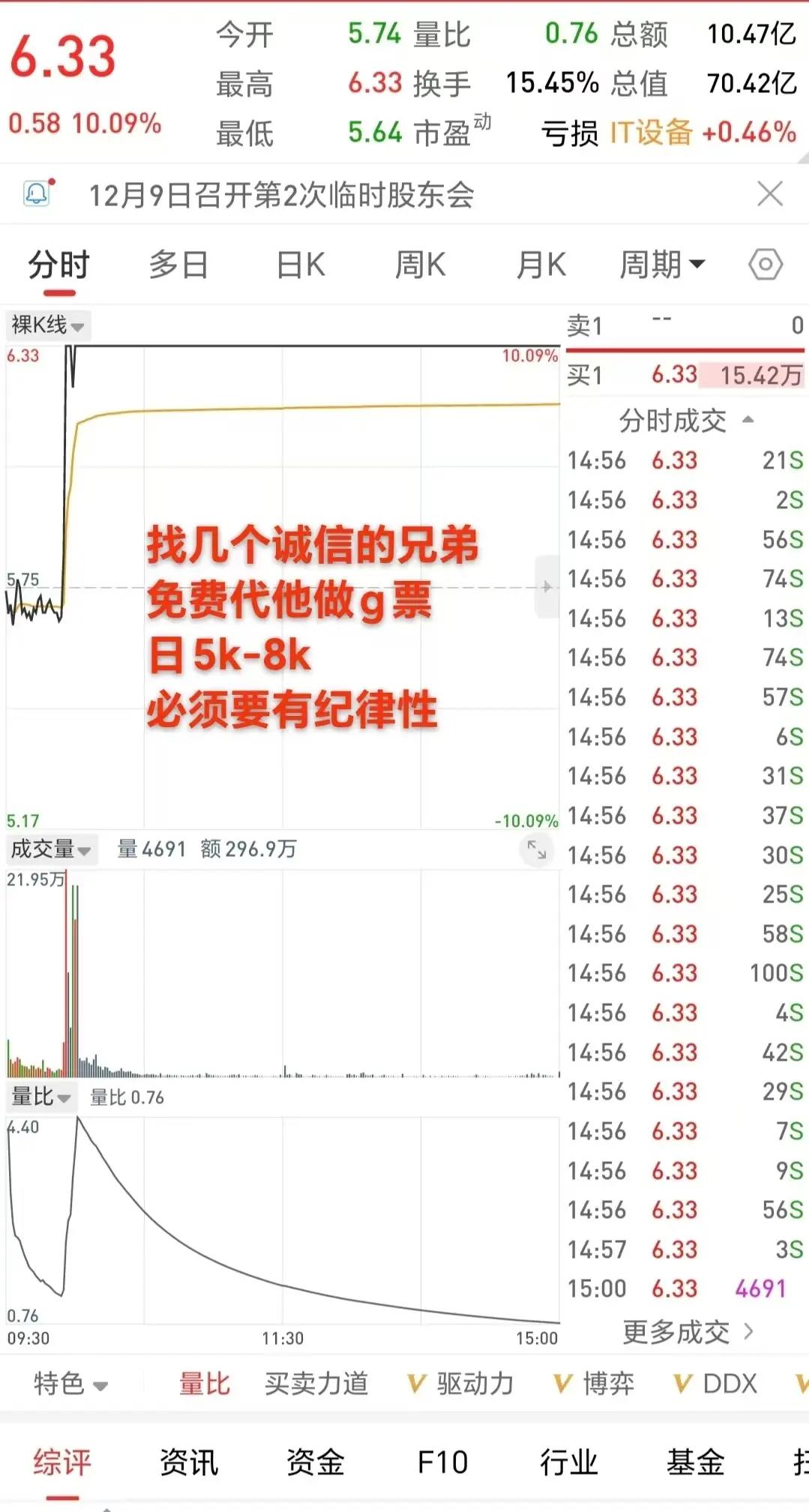Open the 量比 indicator dropdown

[41, 1096]
